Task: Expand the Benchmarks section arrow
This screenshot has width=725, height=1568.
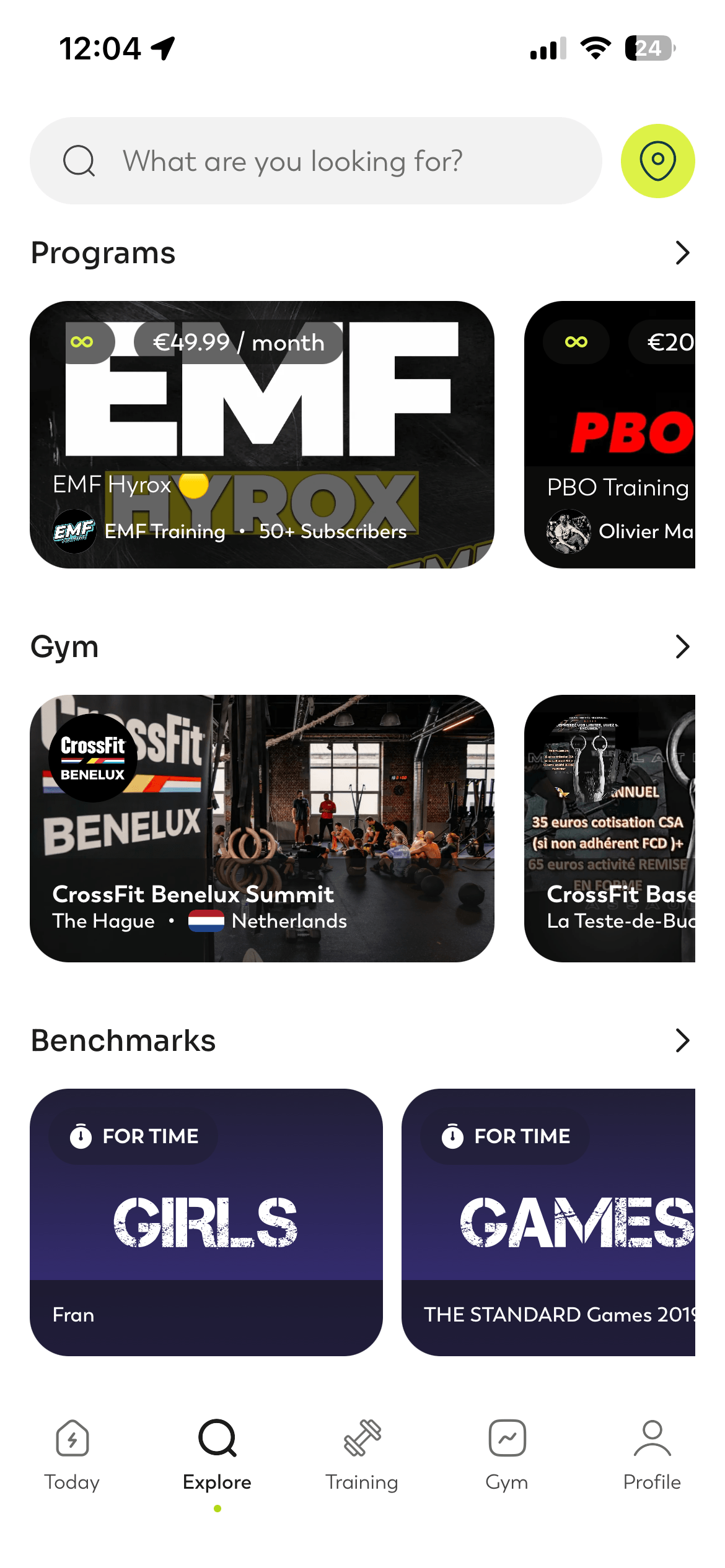Action: click(x=682, y=1040)
